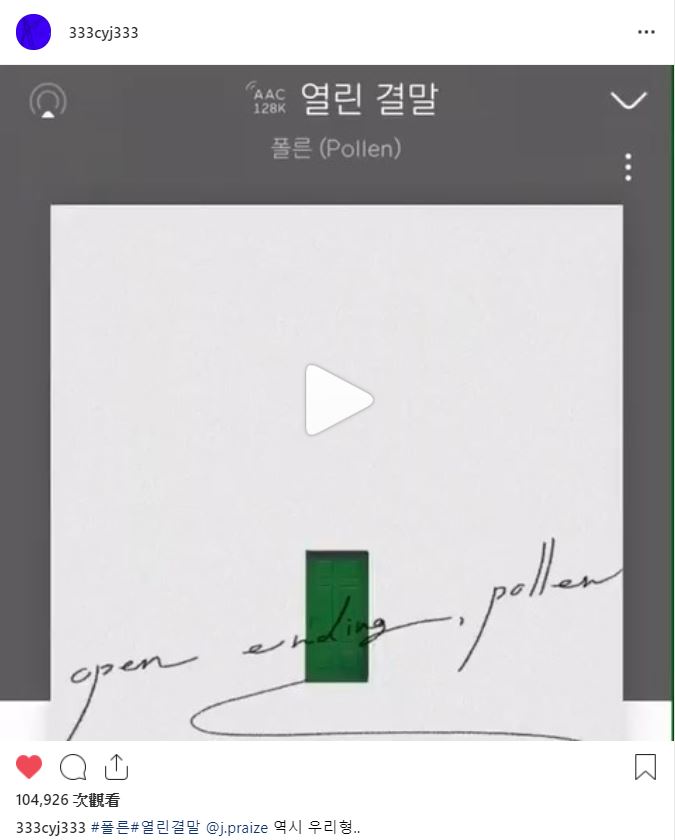View 333cyj333's profile picture avatar
This screenshot has width=675, height=840.
point(33,33)
